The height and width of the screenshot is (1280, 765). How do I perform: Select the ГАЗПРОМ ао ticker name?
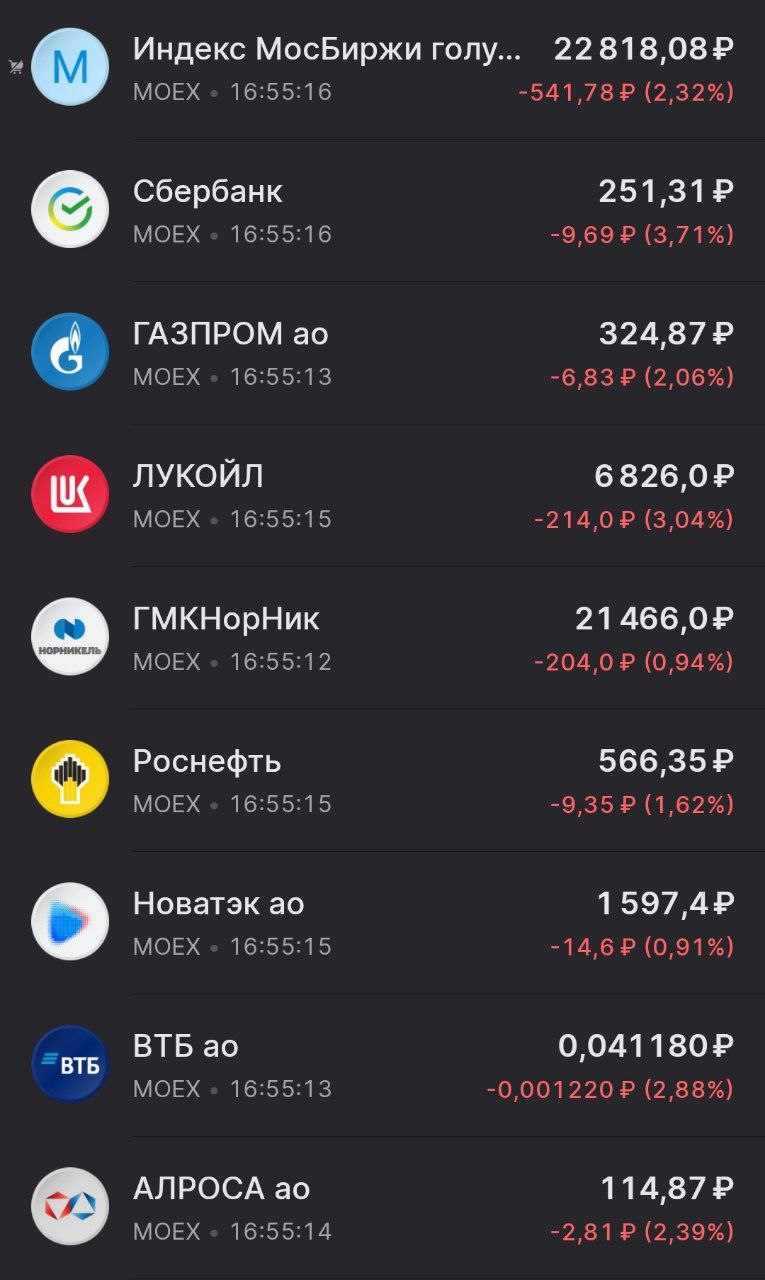click(x=229, y=334)
